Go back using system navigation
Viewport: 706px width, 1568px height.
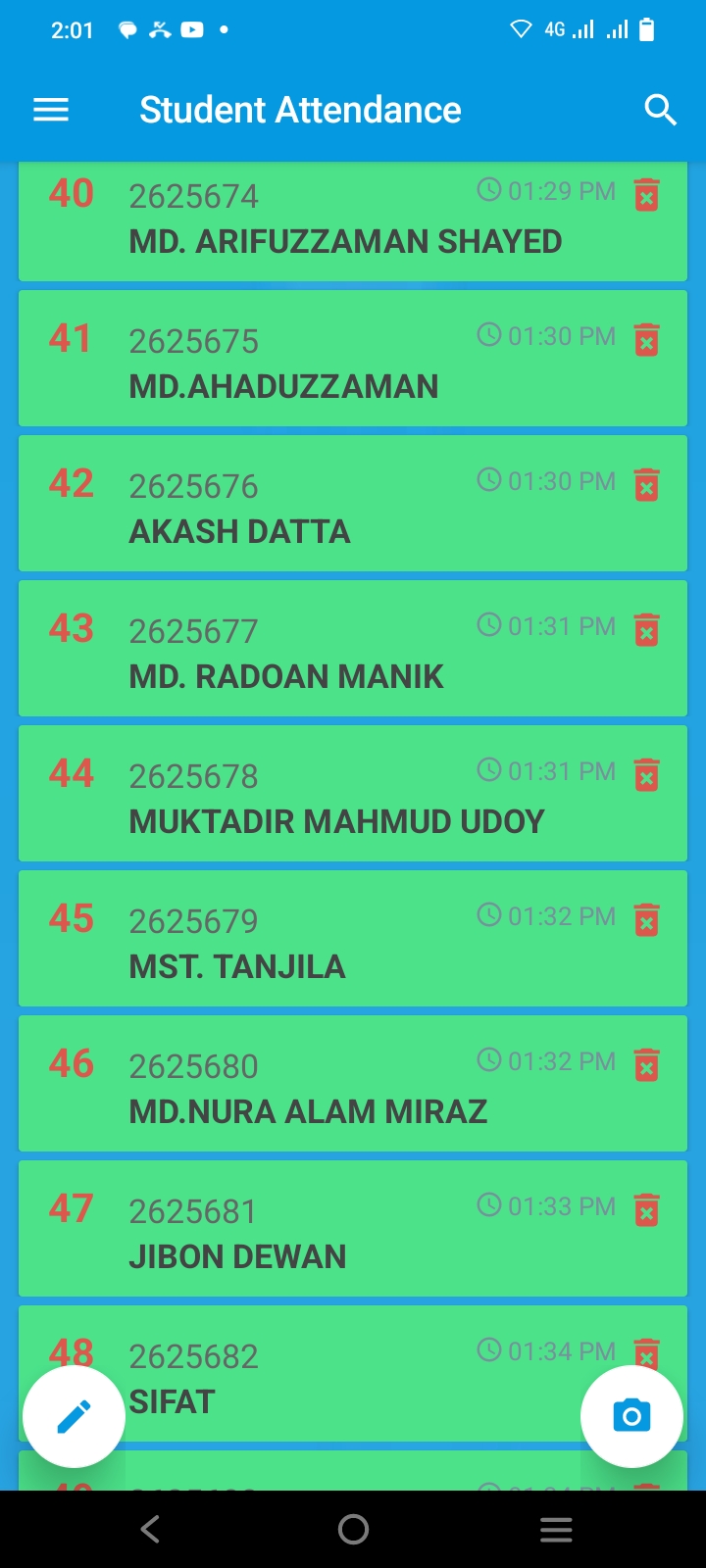point(150,1529)
